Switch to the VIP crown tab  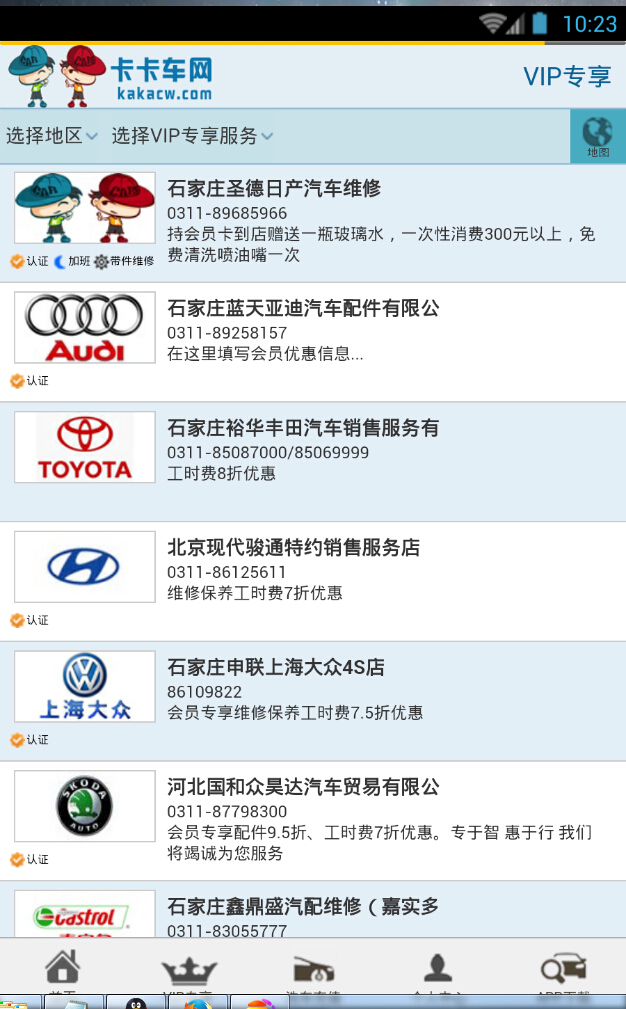tap(189, 971)
